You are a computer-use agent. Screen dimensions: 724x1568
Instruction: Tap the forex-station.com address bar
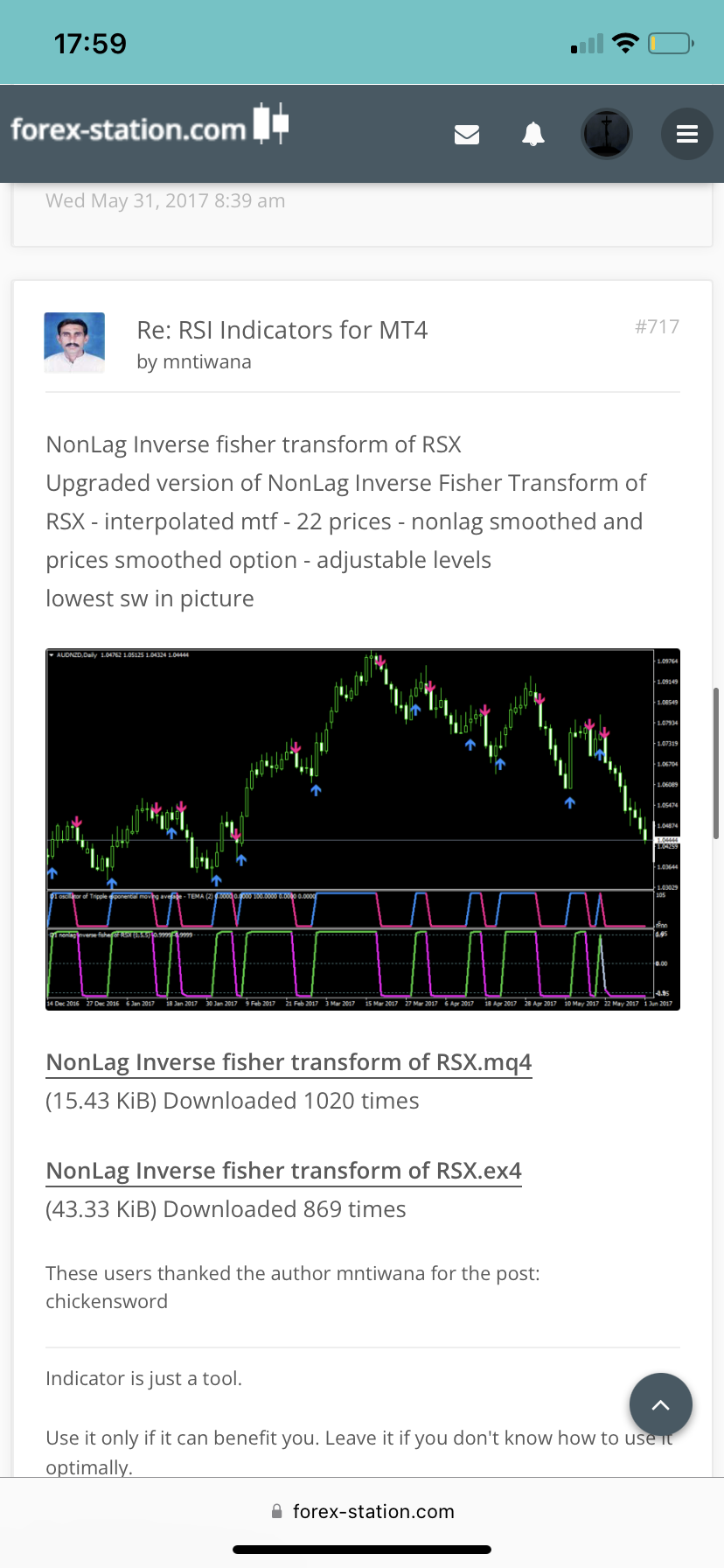pyautogui.click(x=372, y=1511)
